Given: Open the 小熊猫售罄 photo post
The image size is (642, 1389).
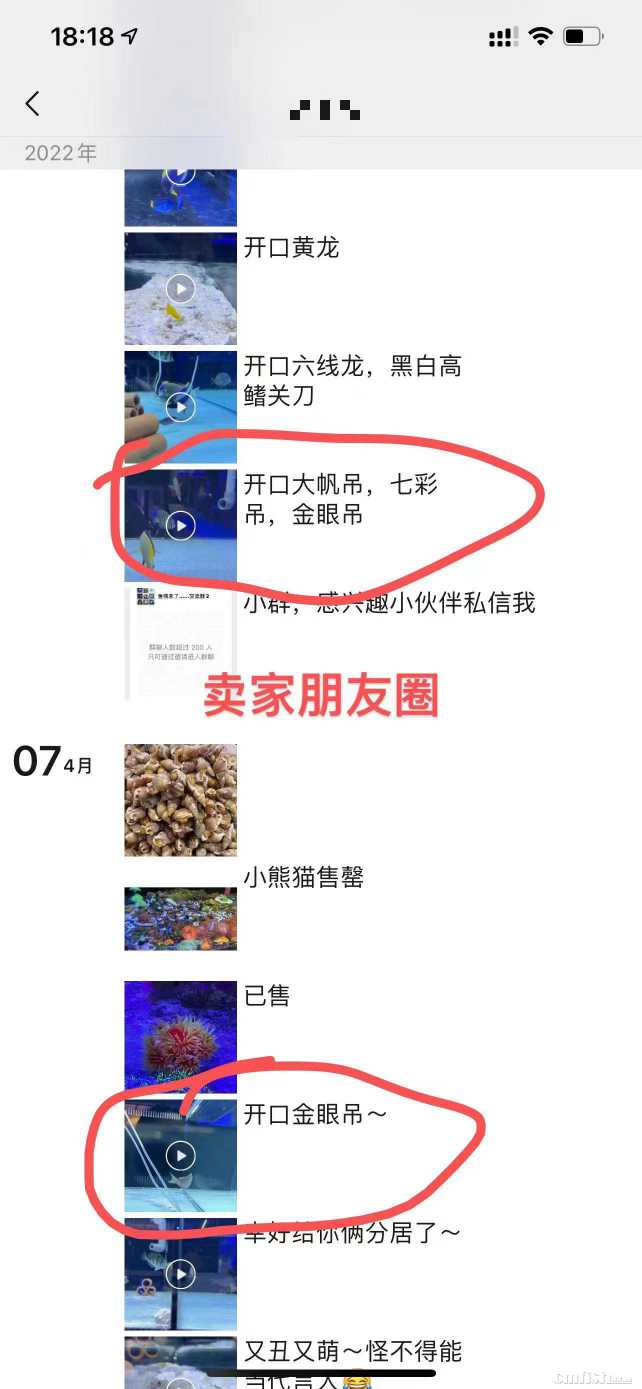Looking at the screenshot, I should tap(180, 918).
